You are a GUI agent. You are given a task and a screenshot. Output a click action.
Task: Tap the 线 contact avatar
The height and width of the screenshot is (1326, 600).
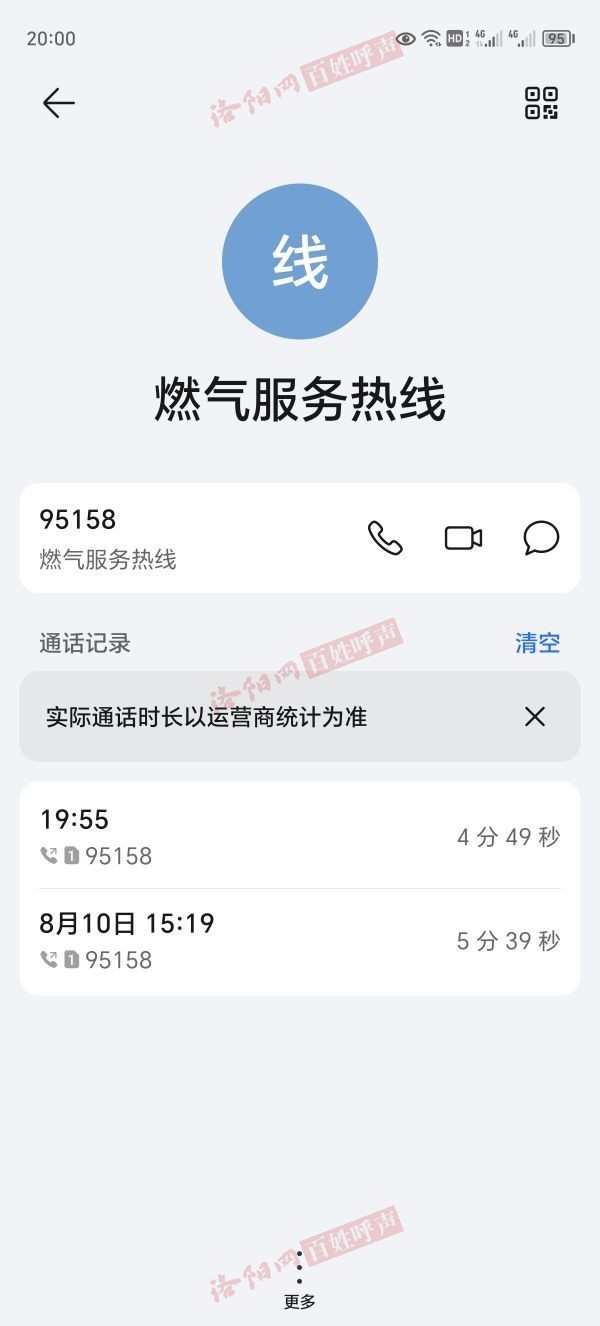300,262
